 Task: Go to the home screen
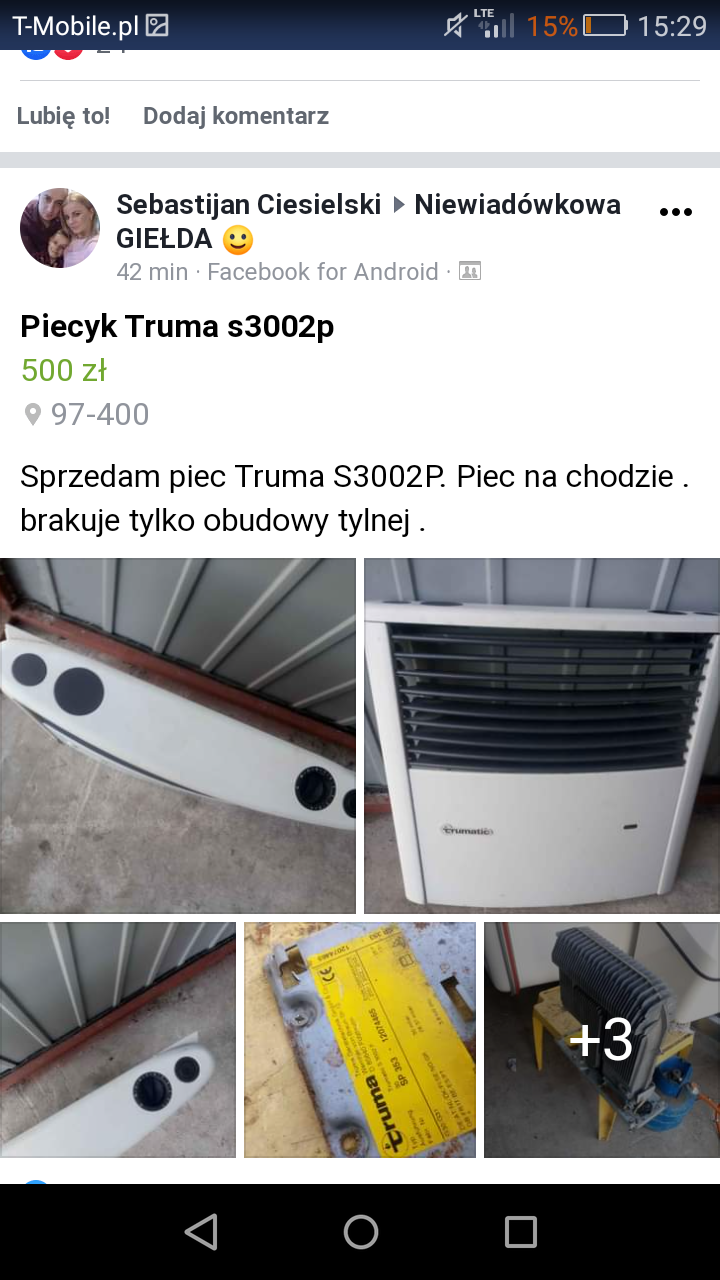coord(360,1232)
